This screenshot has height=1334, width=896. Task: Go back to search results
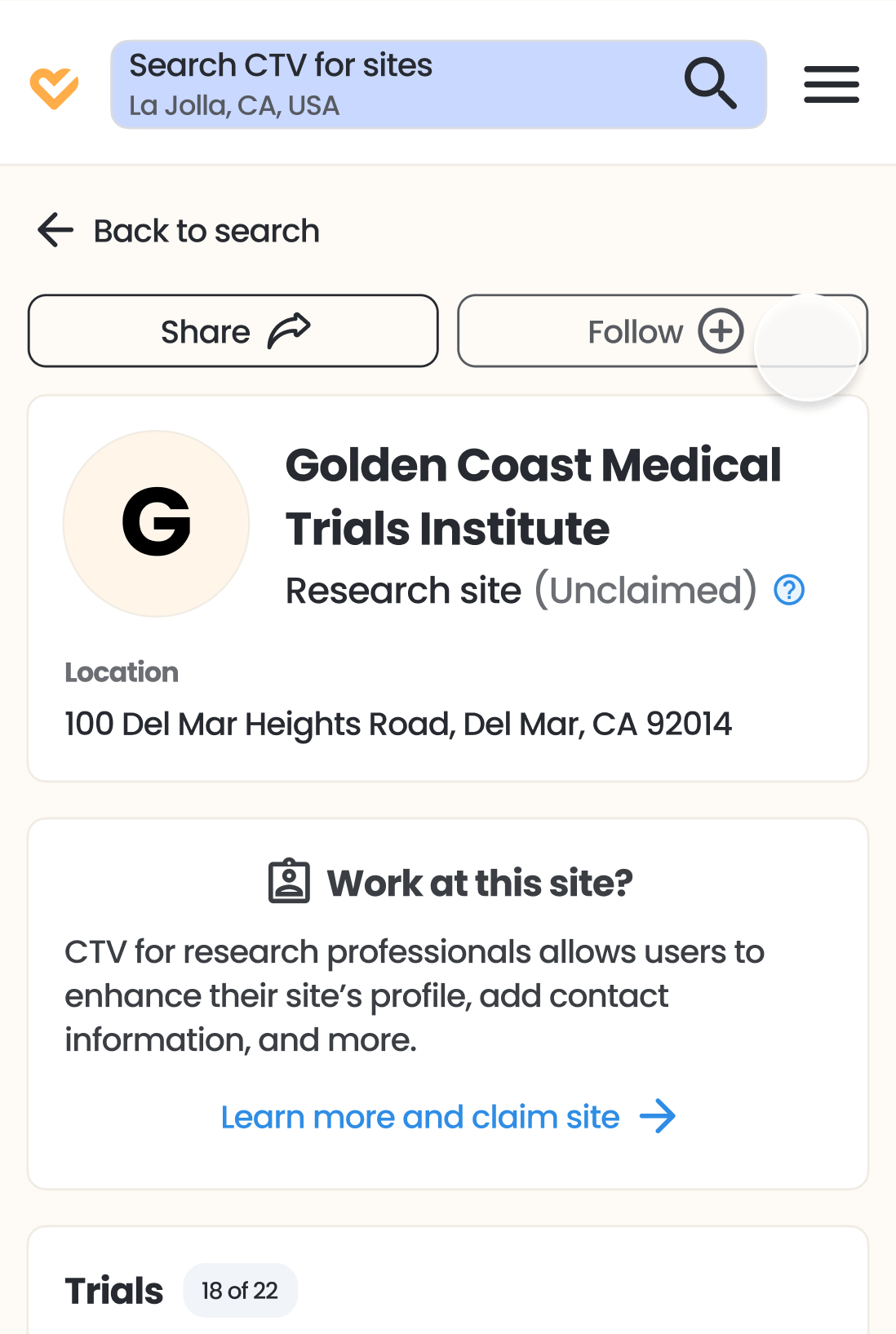(x=179, y=231)
